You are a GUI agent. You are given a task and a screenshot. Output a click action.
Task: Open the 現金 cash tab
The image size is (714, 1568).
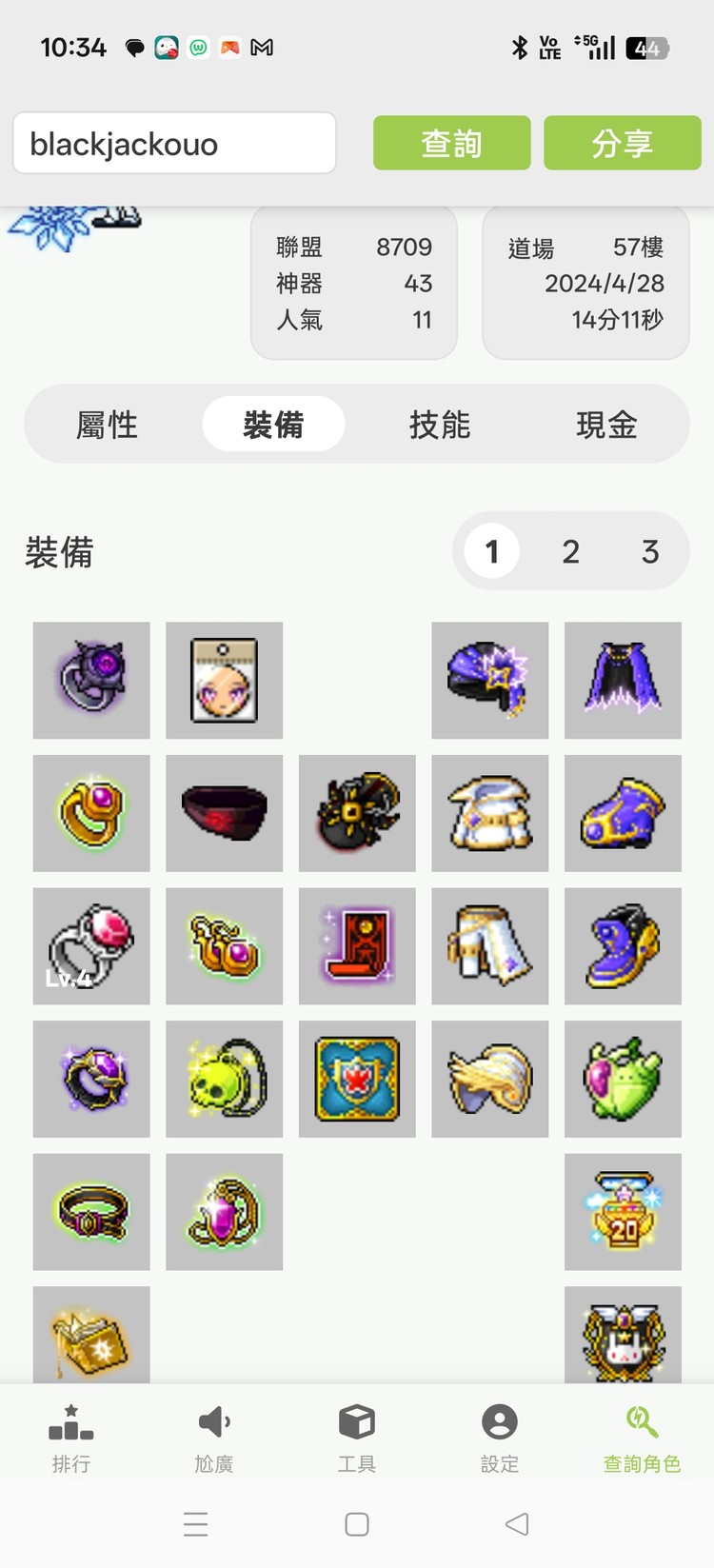click(x=606, y=426)
